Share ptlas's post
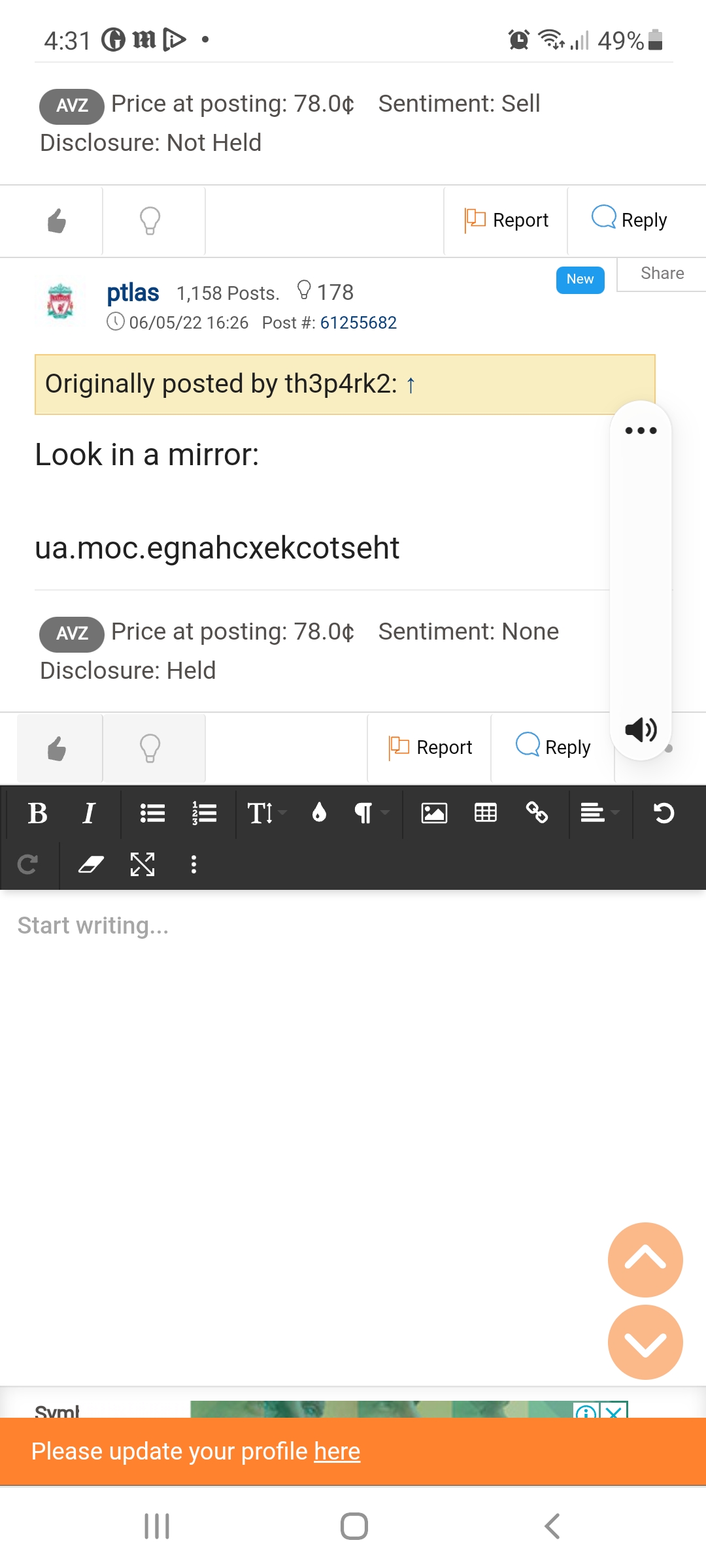 [662, 273]
